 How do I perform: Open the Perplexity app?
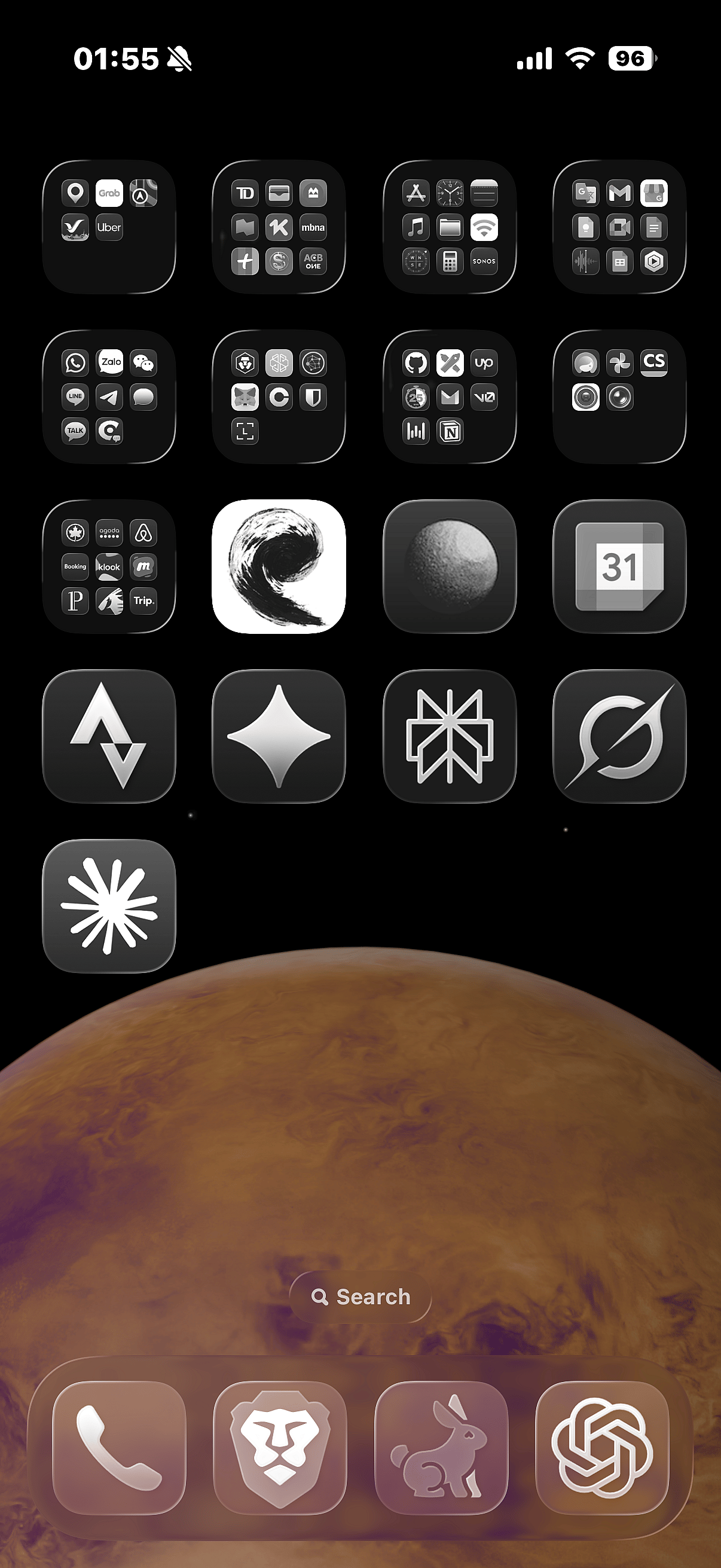pyautogui.click(x=450, y=737)
